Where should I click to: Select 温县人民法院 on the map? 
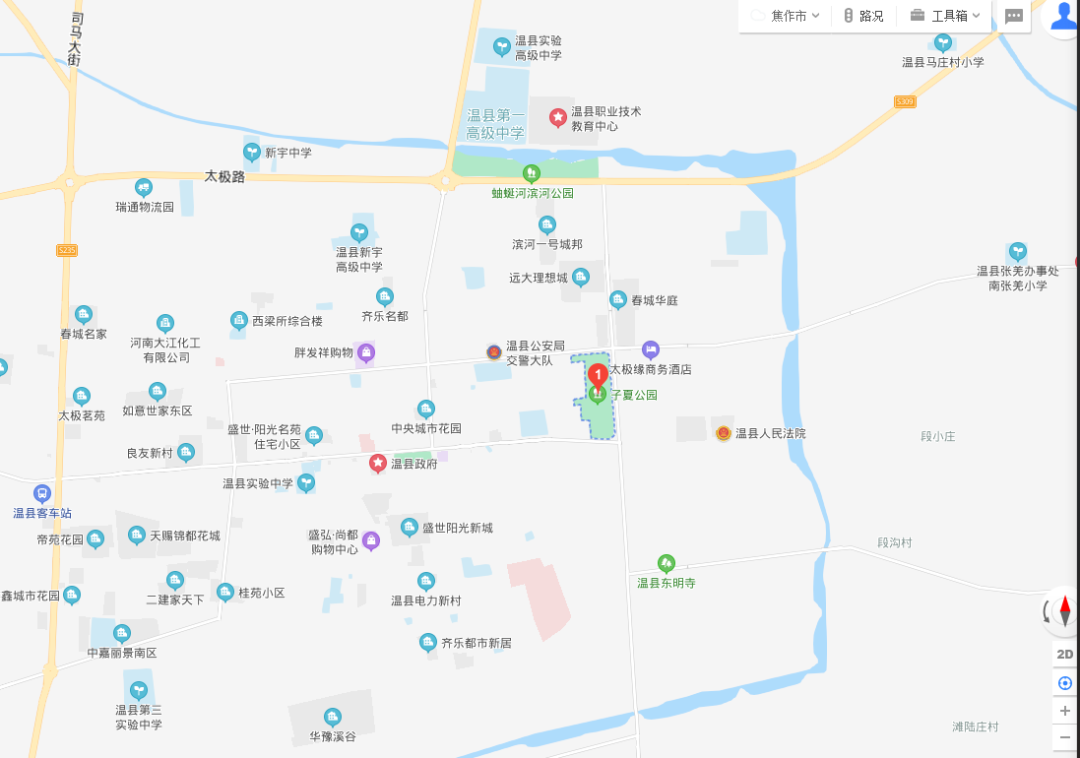(723, 433)
